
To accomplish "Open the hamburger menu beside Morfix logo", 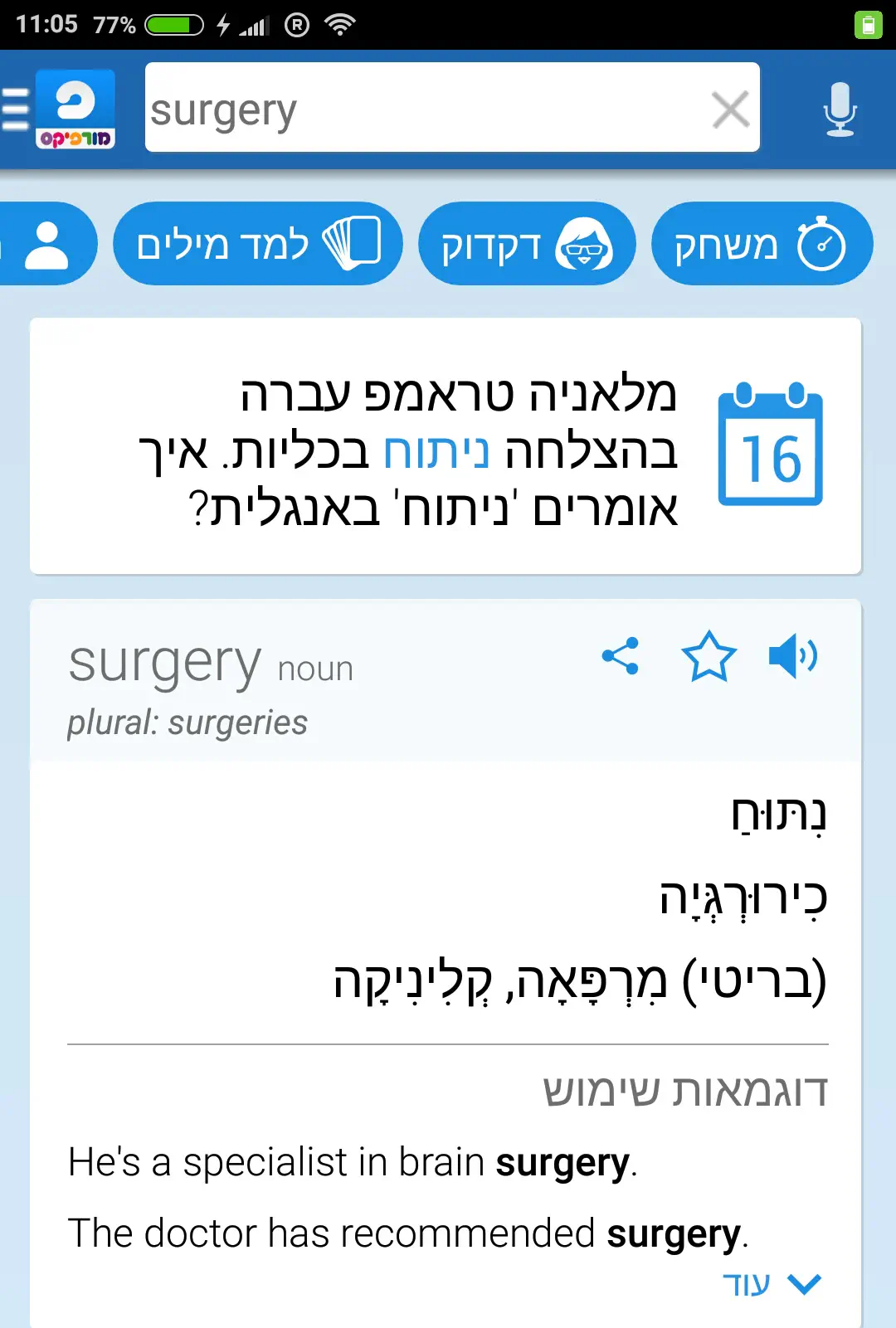I will point(15,109).
